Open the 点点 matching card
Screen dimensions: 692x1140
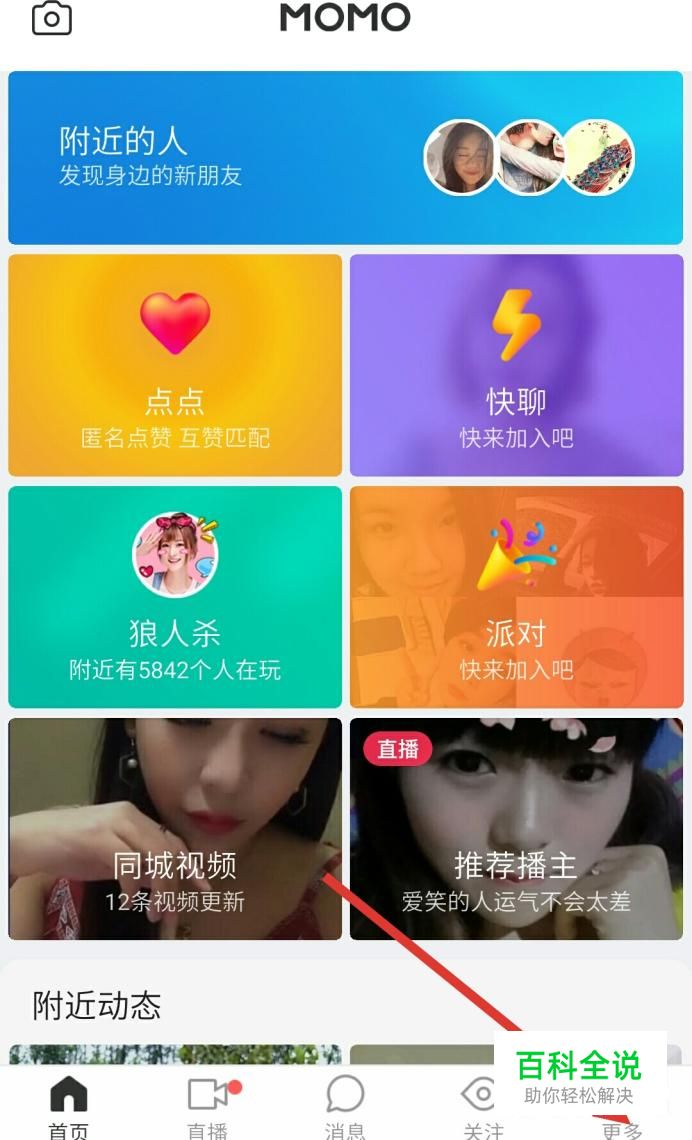tap(175, 365)
